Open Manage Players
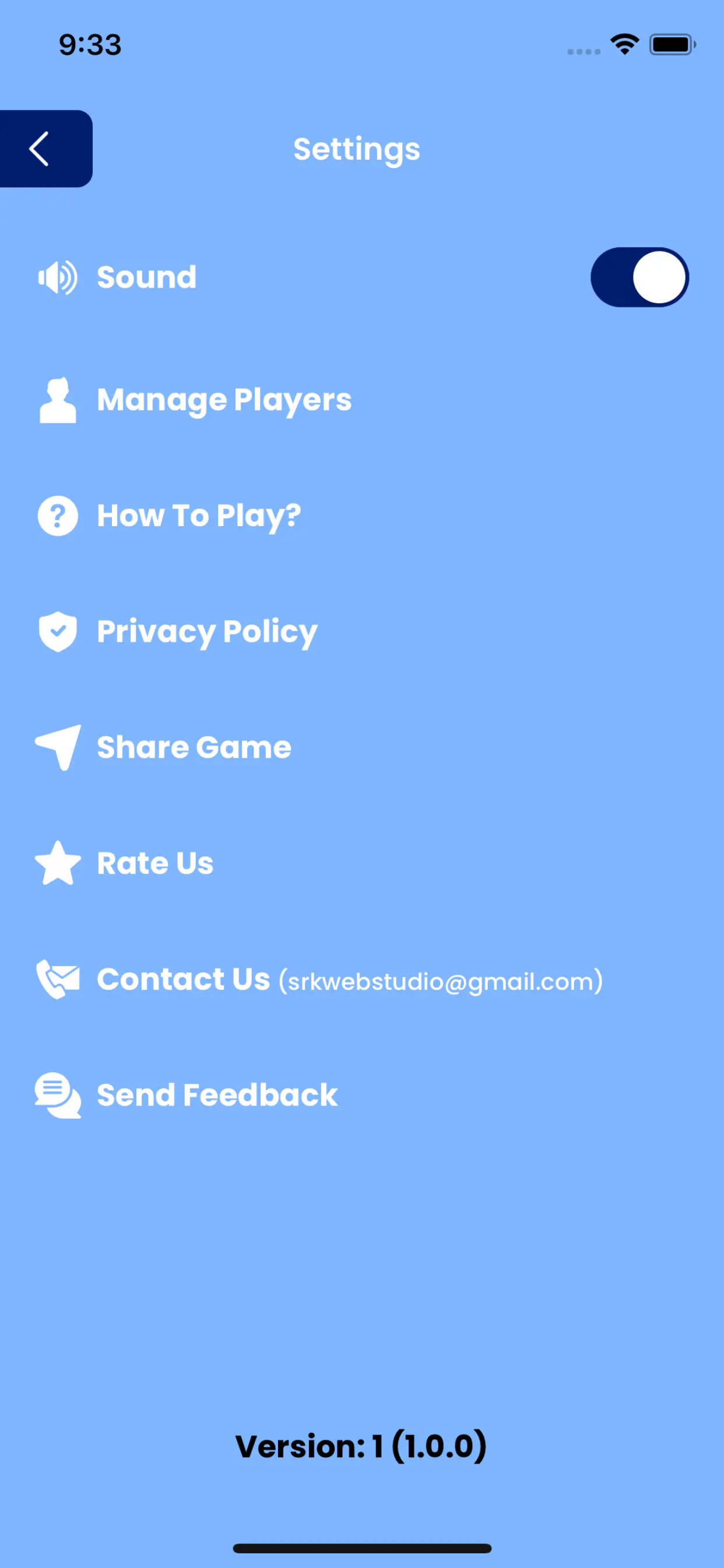The width and height of the screenshot is (724, 1568). tap(224, 400)
